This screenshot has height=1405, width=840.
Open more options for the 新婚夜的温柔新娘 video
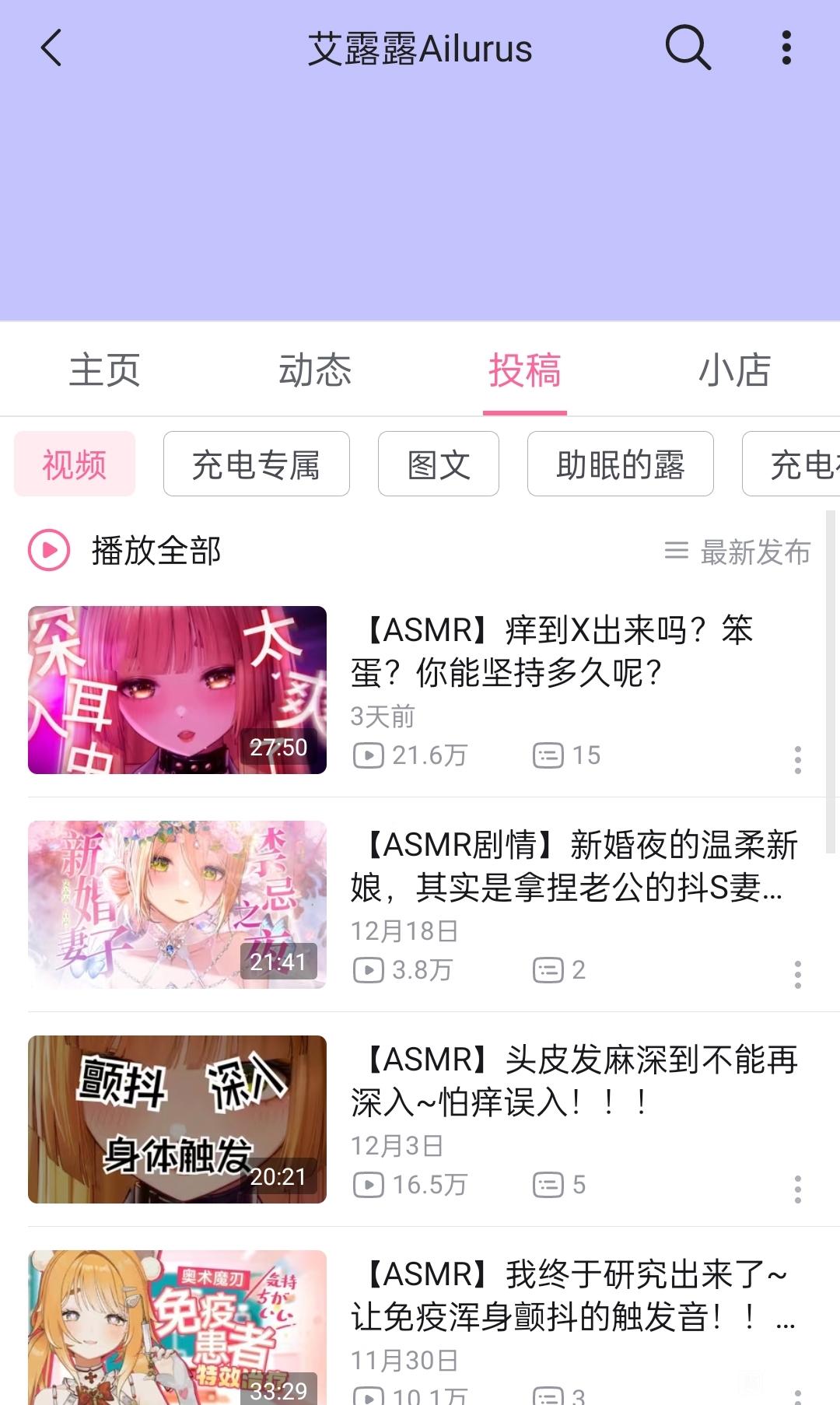click(x=797, y=974)
